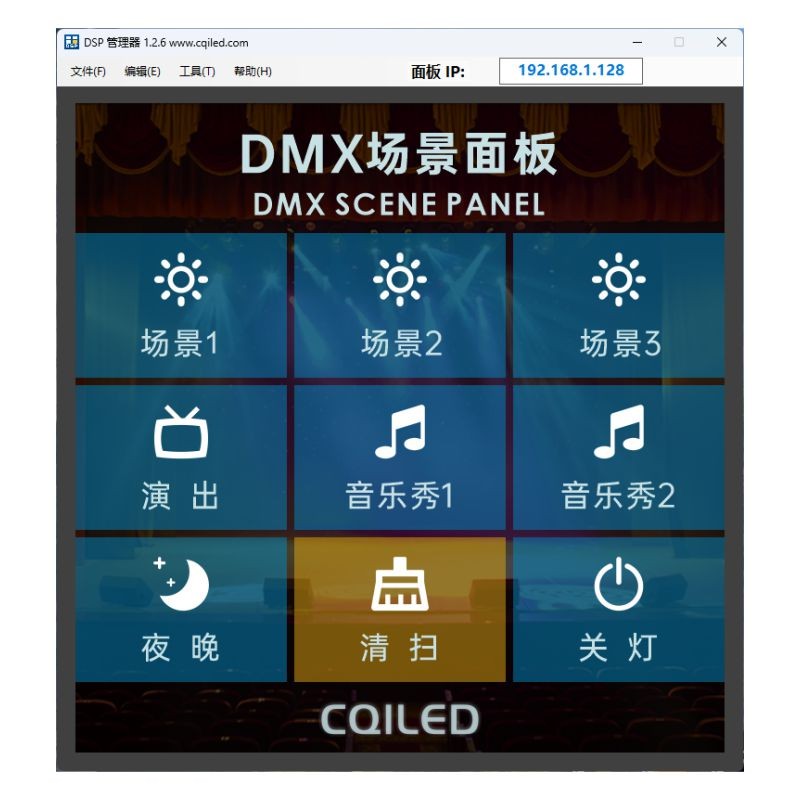Switch to the 夜晚 night scene
This screenshot has height=800, width=800.
click(x=181, y=610)
